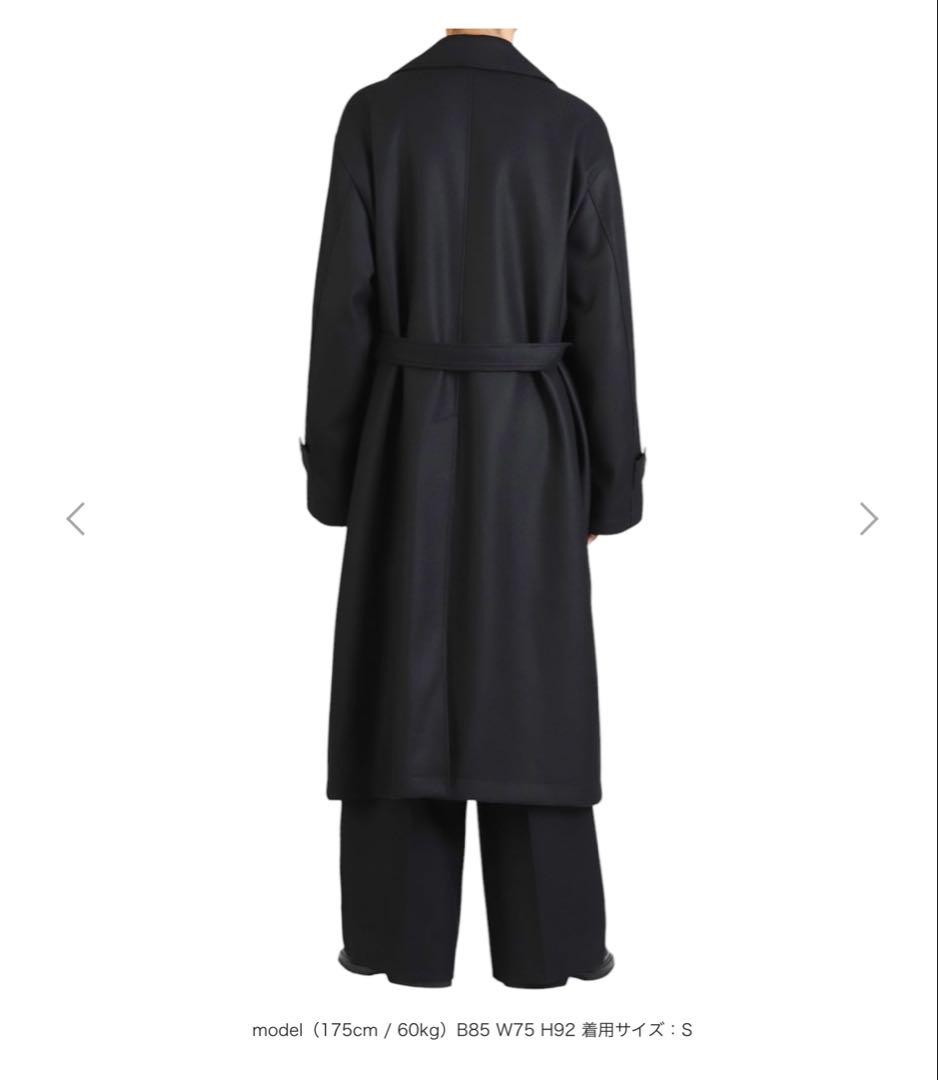Open the full-size view of the coat image
The width and height of the screenshot is (938, 1080).
pos(470,450)
